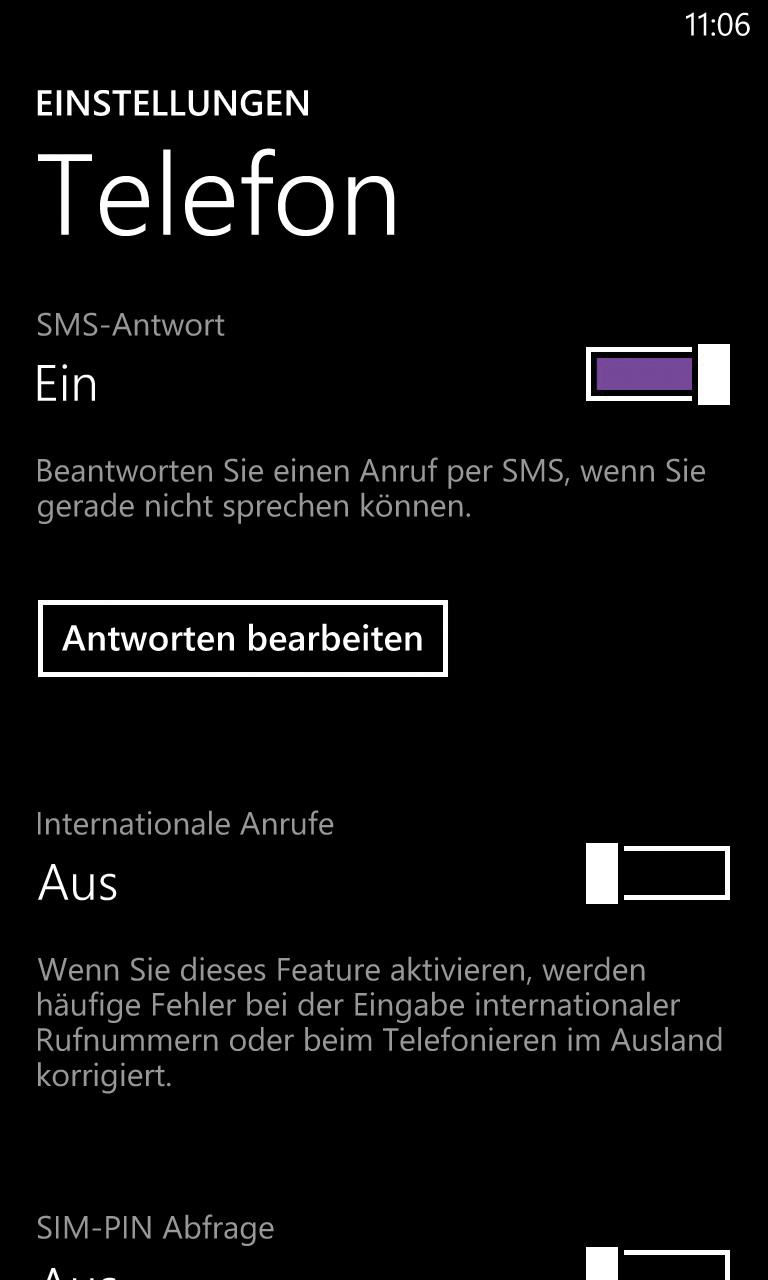Open Antworten bearbeiten

pyautogui.click(x=243, y=638)
